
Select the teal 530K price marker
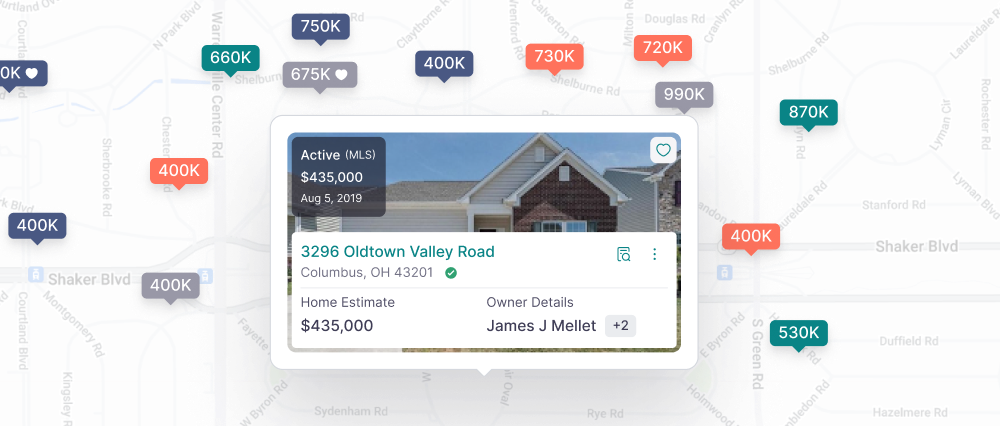(799, 332)
